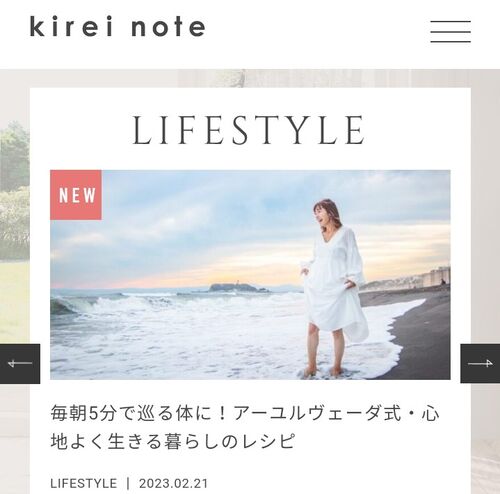500x494 pixels.
Task: Go to next slide with right arrow
Action: (480, 364)
